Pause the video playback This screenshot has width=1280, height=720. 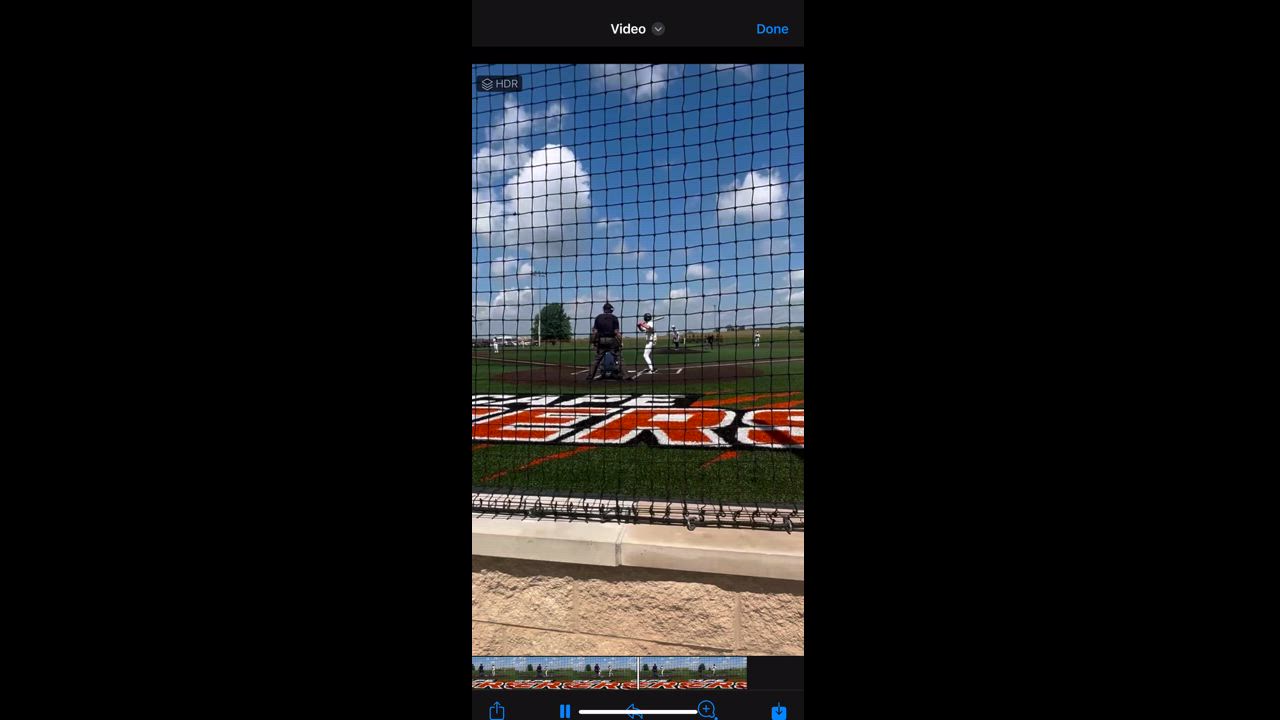click(564, 711)
